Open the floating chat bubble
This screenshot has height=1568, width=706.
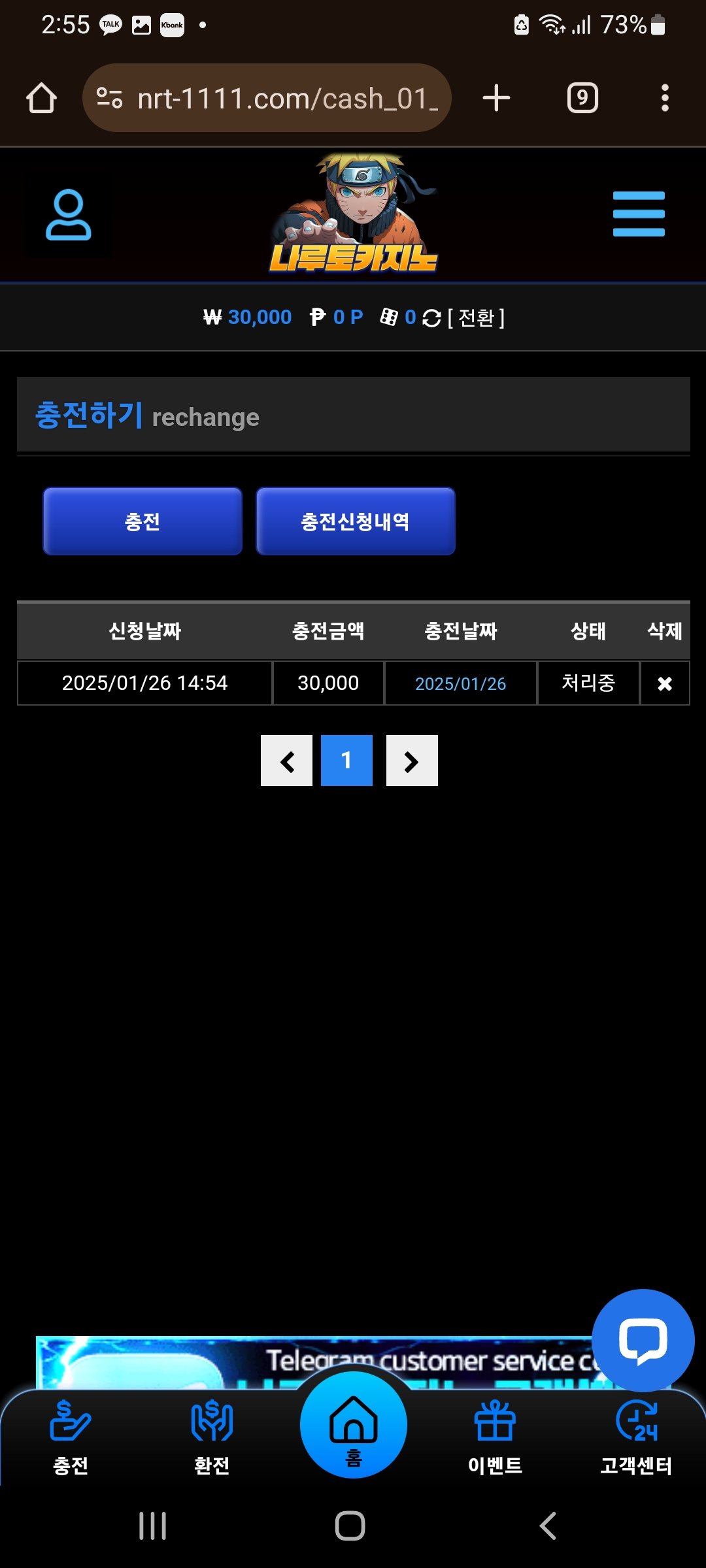(643, 1339)
